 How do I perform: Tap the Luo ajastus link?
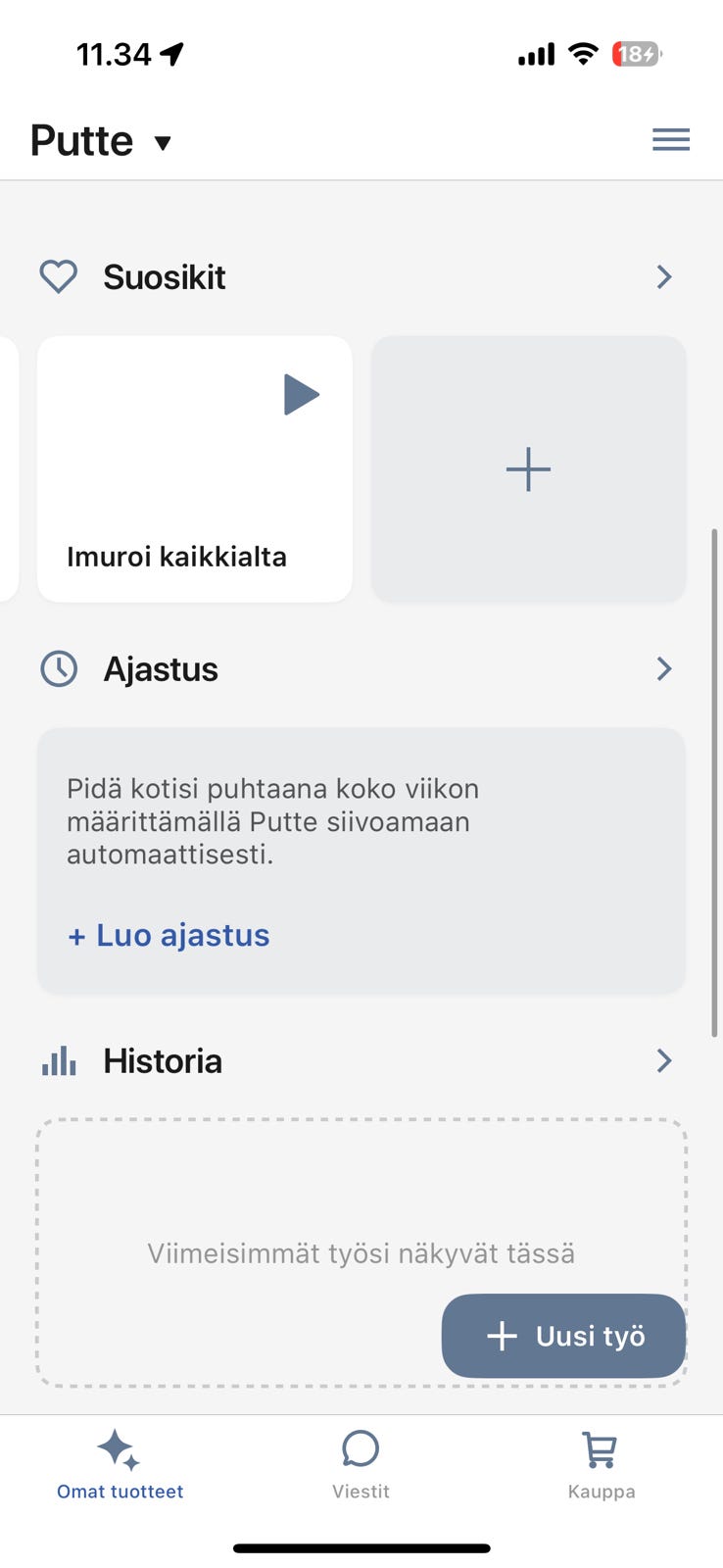click(168, 935)
